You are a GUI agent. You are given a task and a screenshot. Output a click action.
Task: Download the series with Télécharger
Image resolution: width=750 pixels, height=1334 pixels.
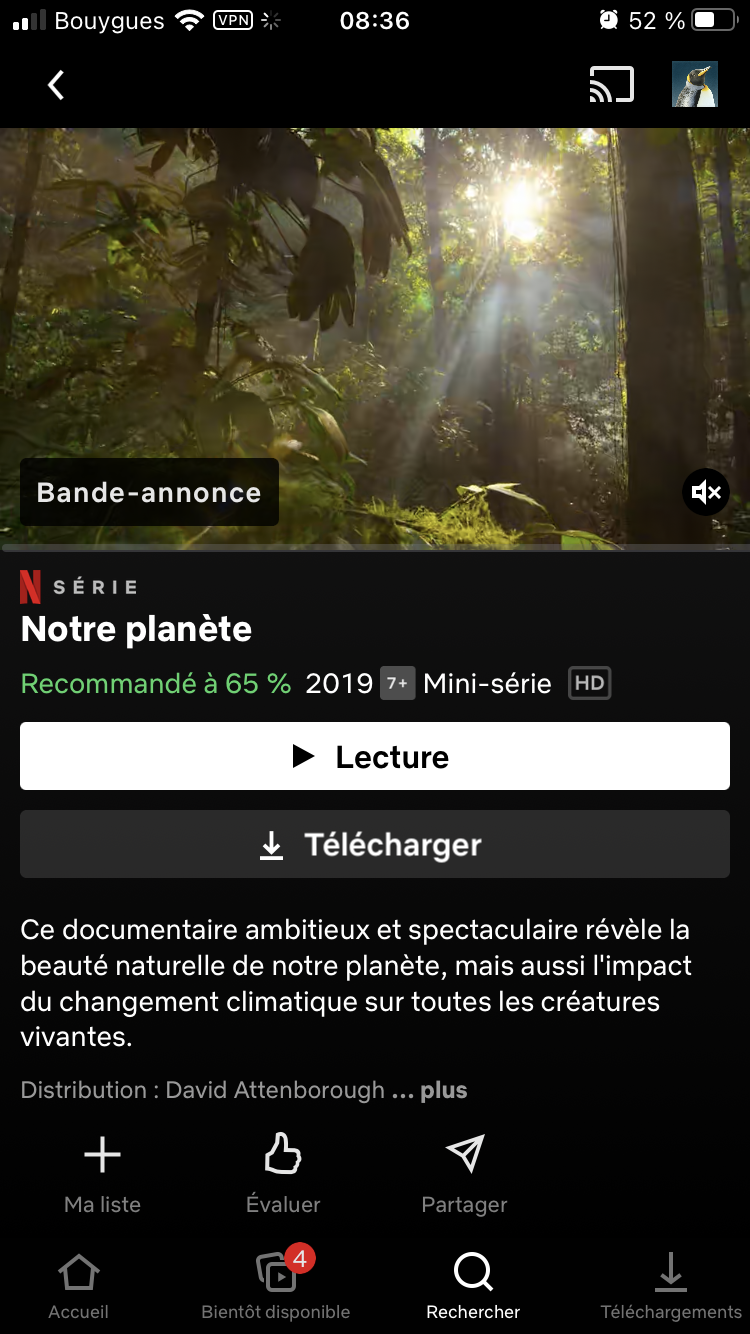click(375, 845)
